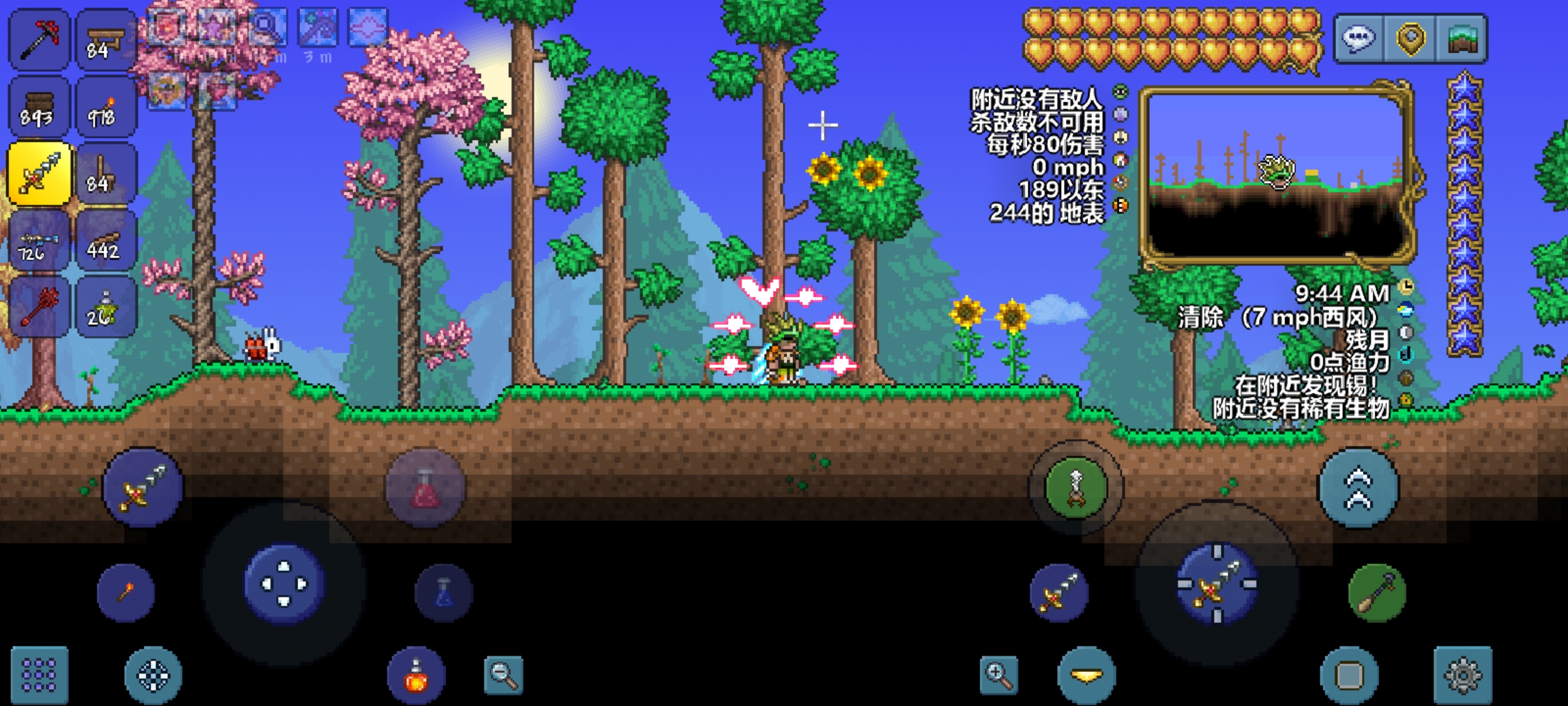Tap the yellow down-arrow button

1086,675
